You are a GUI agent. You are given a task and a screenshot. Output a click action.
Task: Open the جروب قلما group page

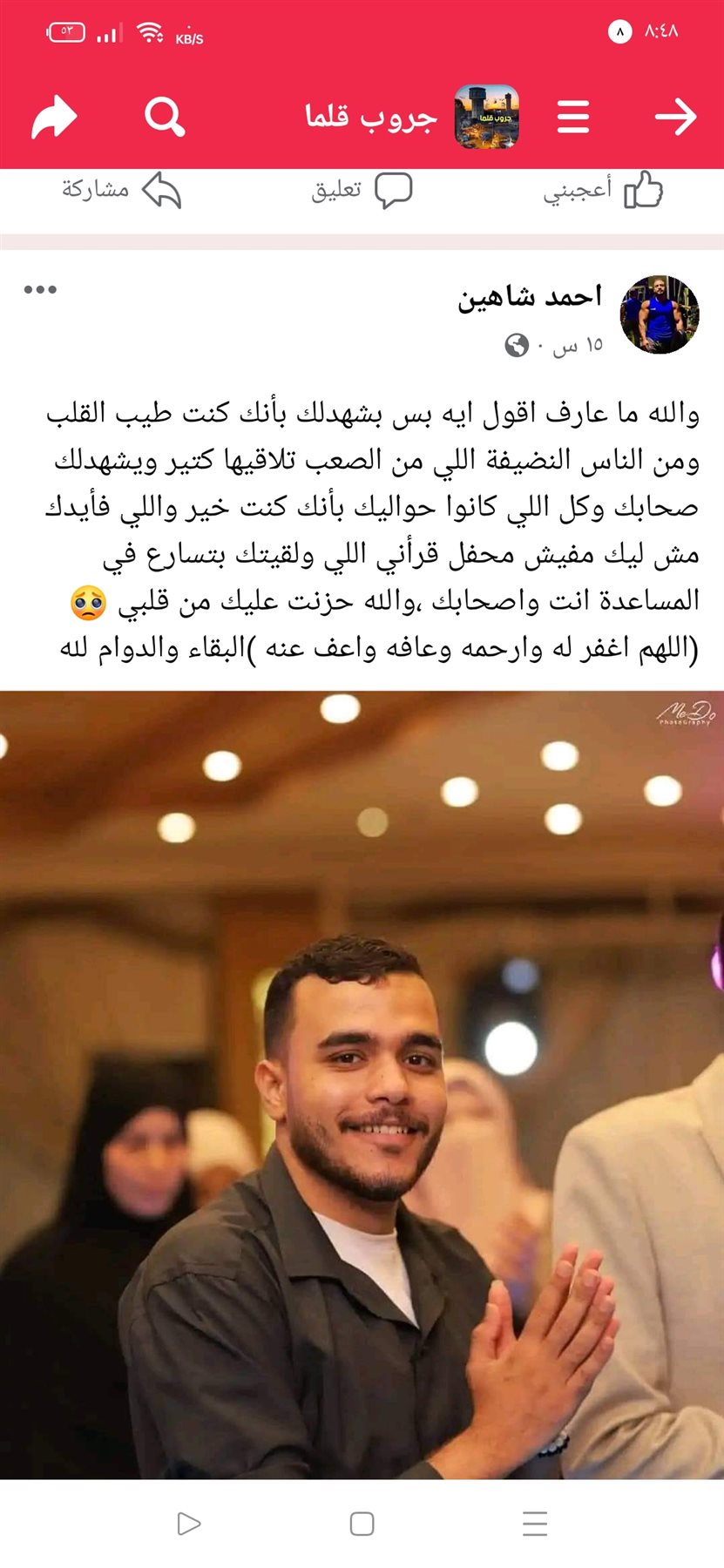coord(411,117)
